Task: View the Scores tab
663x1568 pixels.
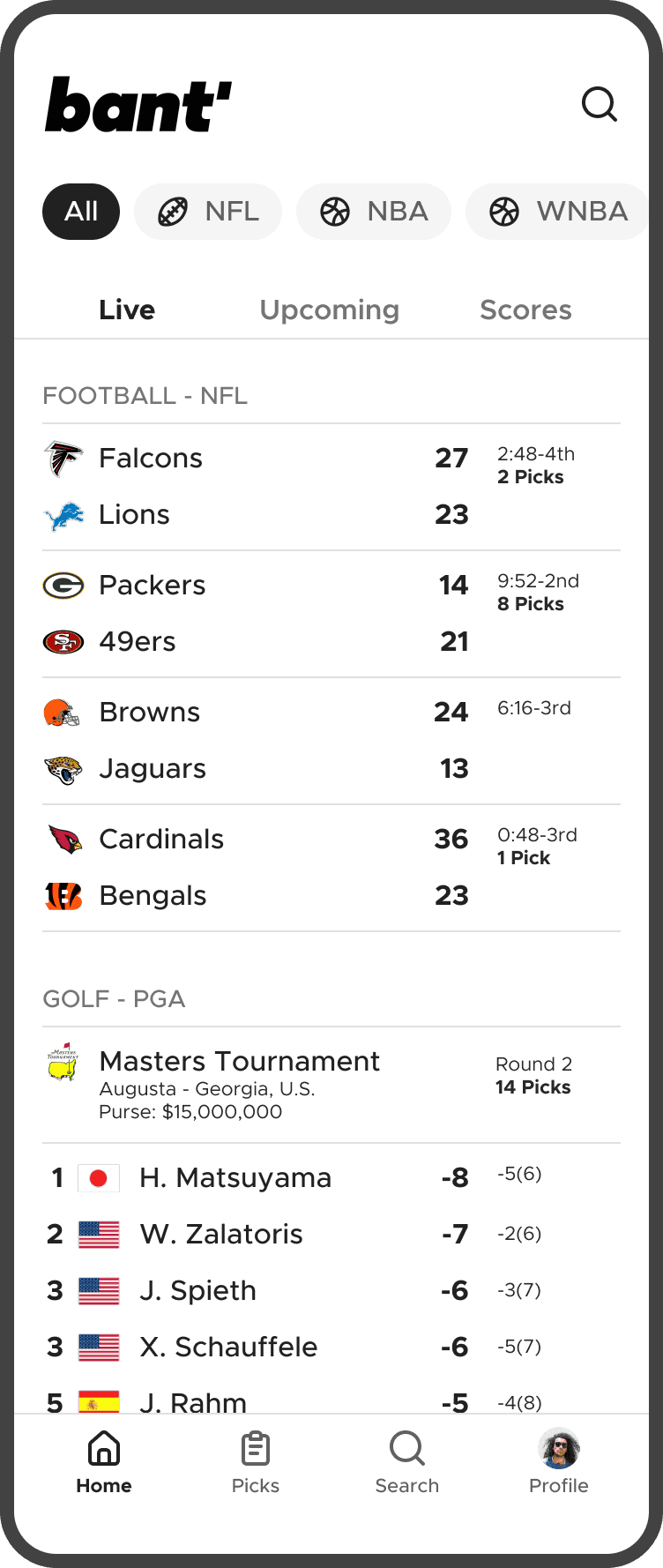Action: (525, 310)
